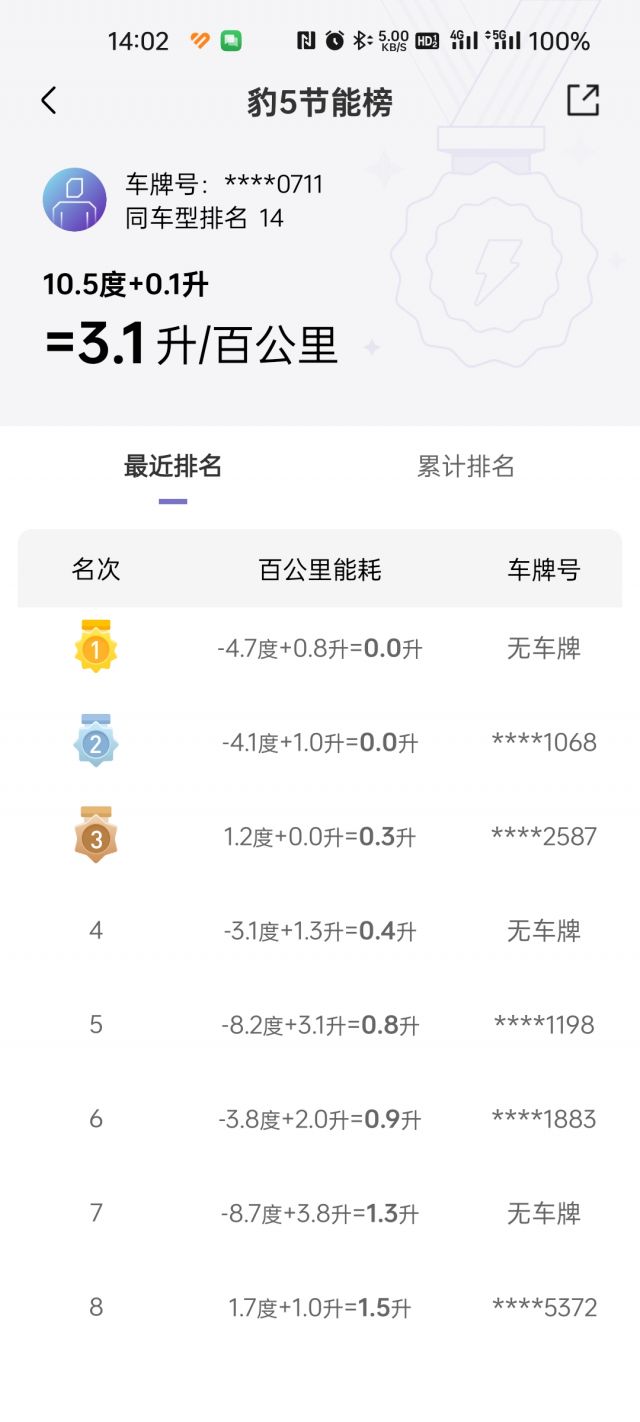
Task: Share the energy-saving ranking
Action: (x=583, y=100)
